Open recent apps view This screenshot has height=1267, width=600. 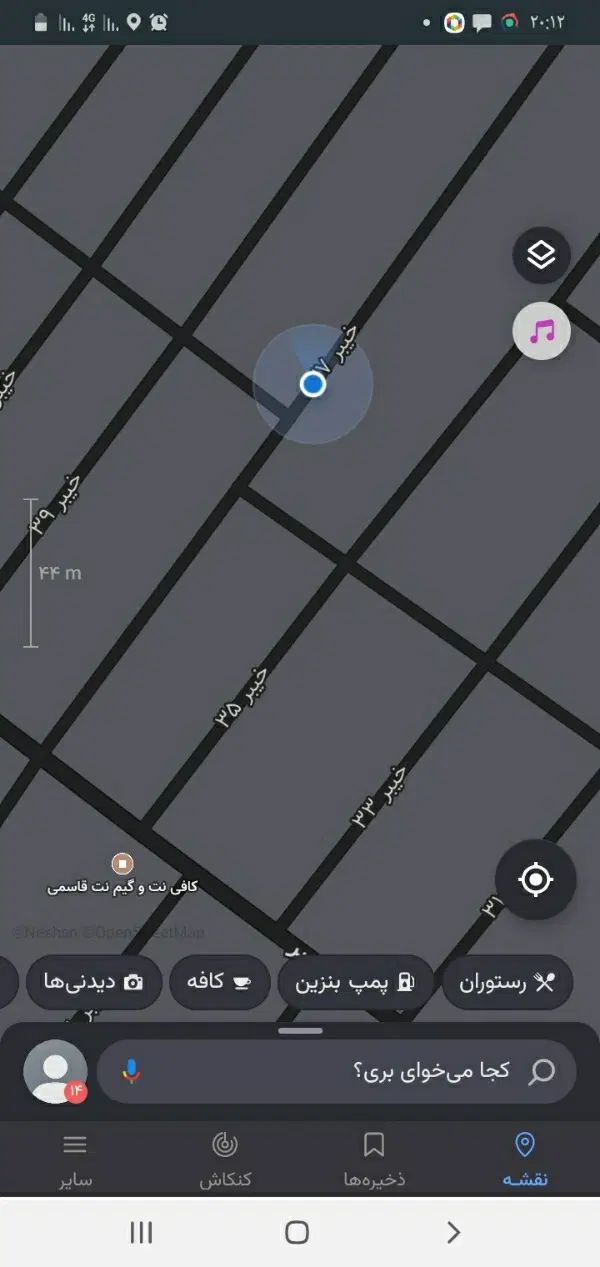(x=141, y=1232)
